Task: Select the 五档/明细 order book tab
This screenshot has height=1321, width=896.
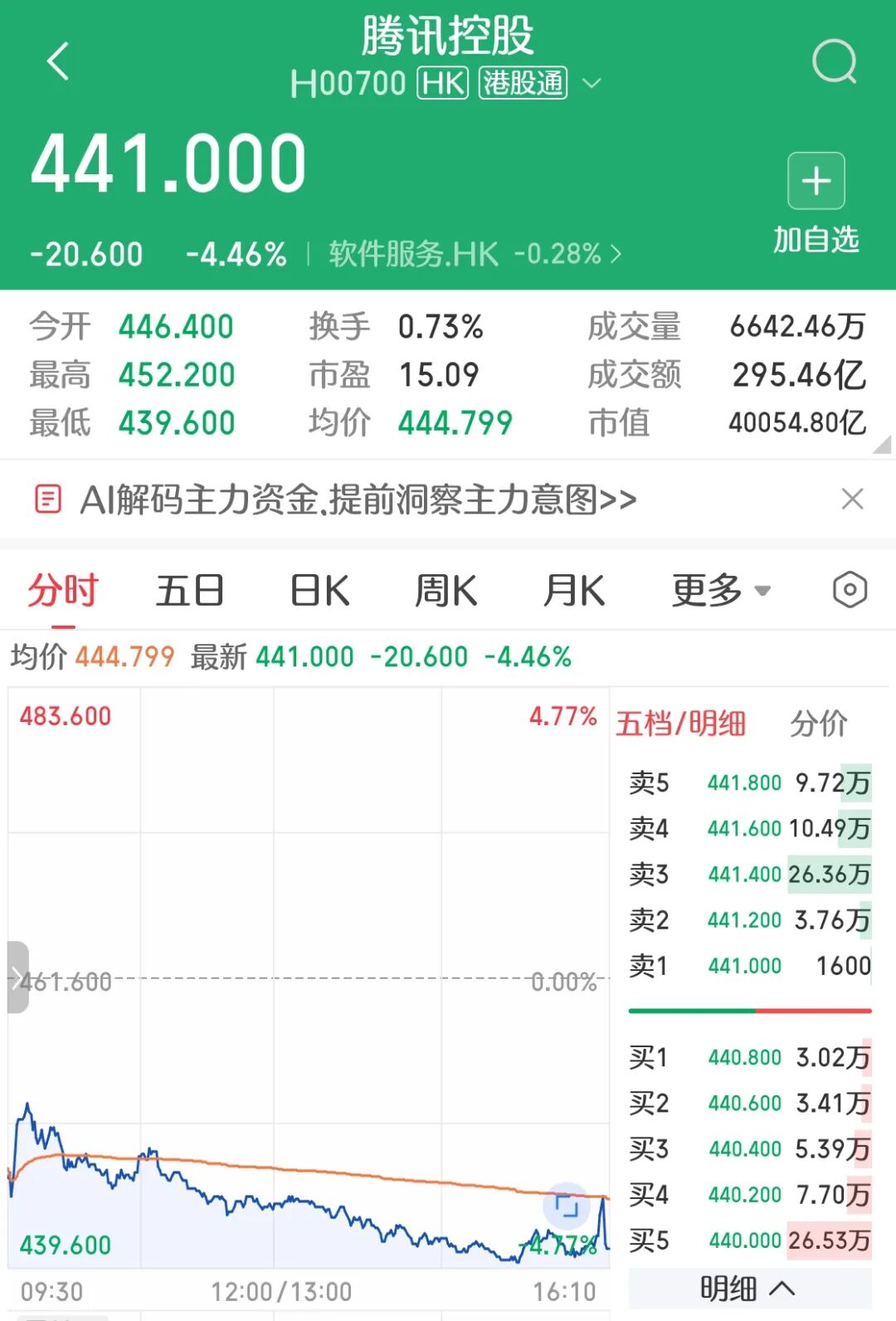Action: point(680,724)
